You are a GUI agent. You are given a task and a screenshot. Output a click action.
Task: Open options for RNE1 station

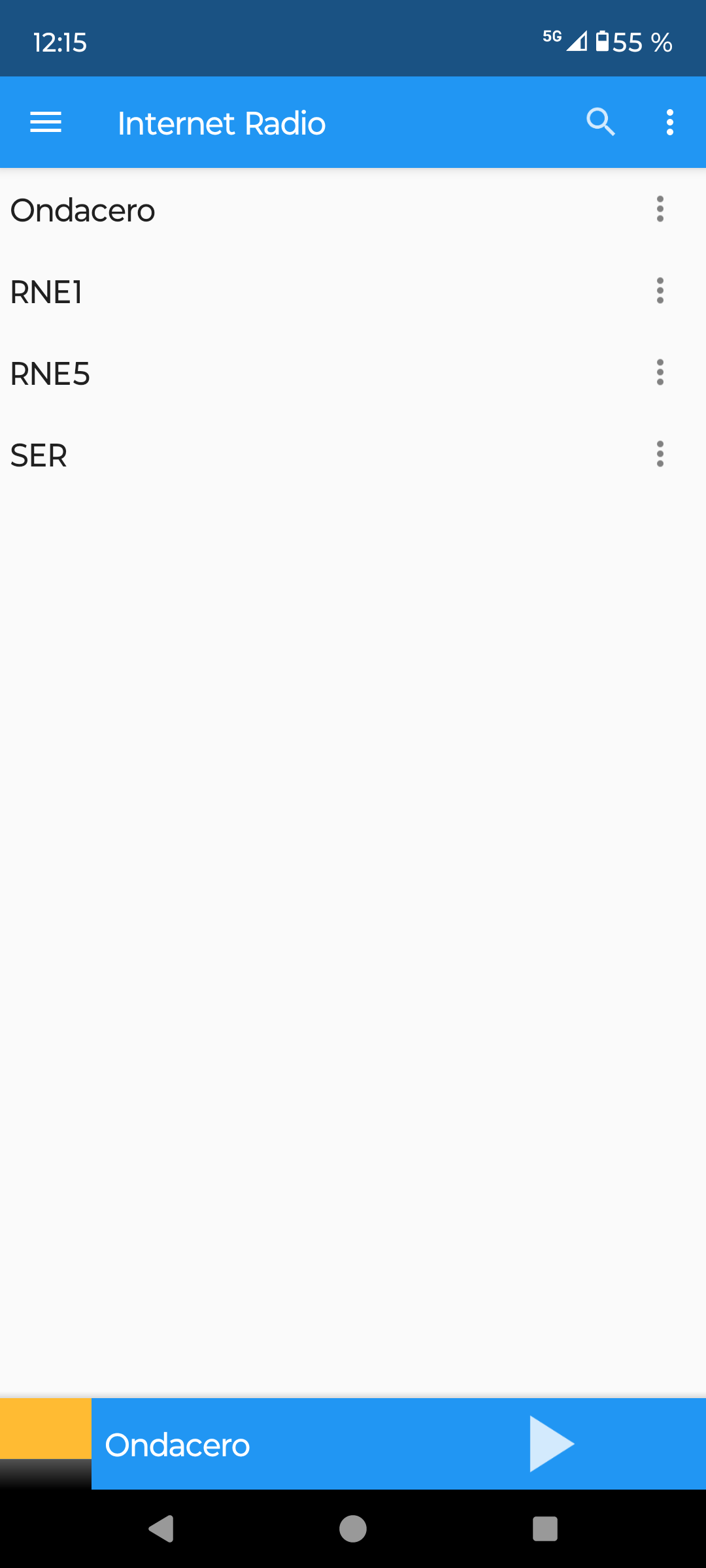(x=660, y=291)
